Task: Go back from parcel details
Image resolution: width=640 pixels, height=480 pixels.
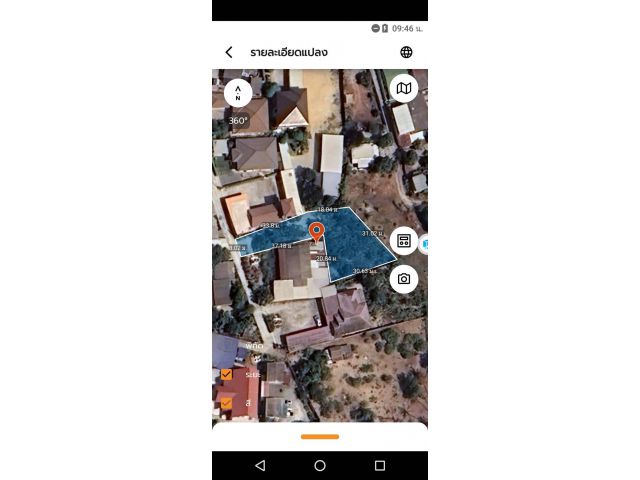Action: click(x=229, y=52)
